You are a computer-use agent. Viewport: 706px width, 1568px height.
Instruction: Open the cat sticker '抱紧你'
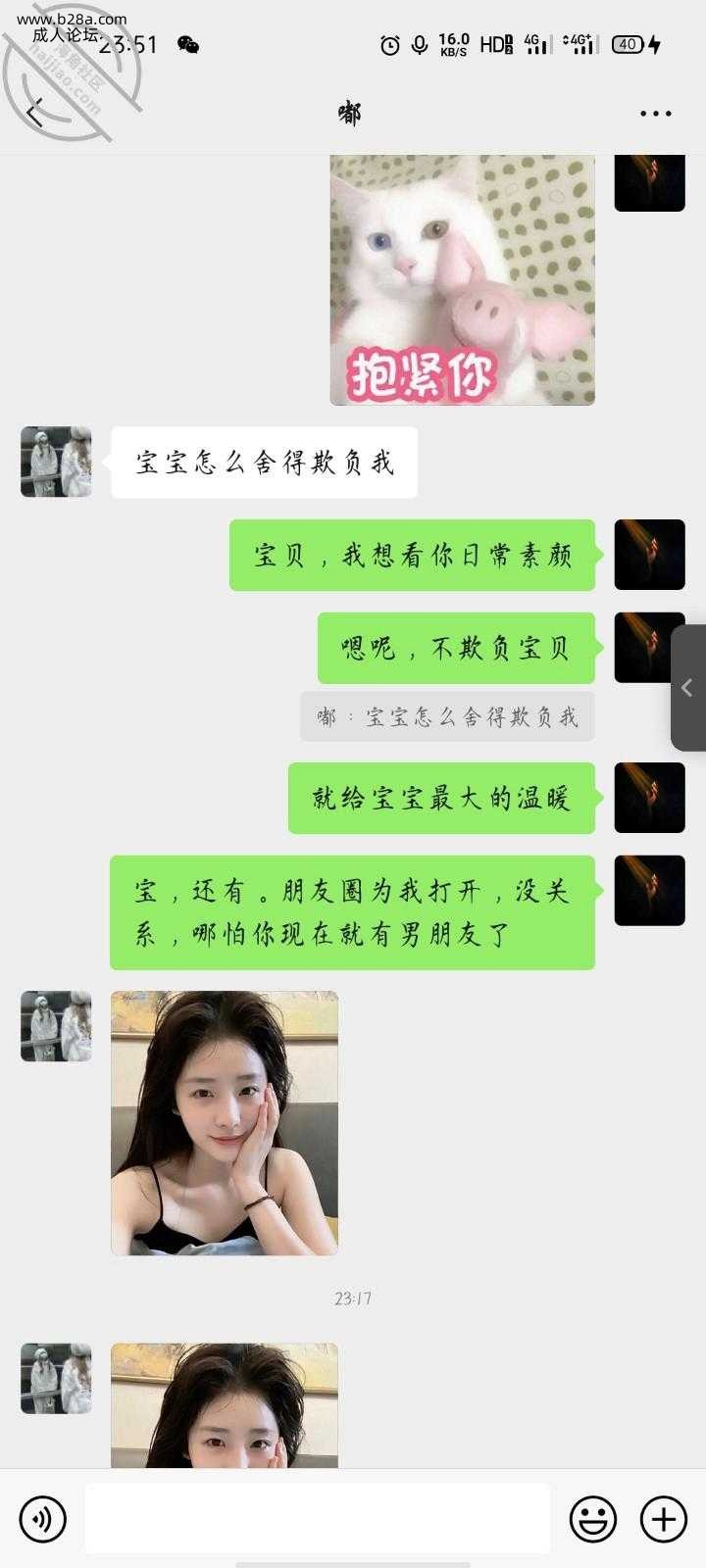462,280
